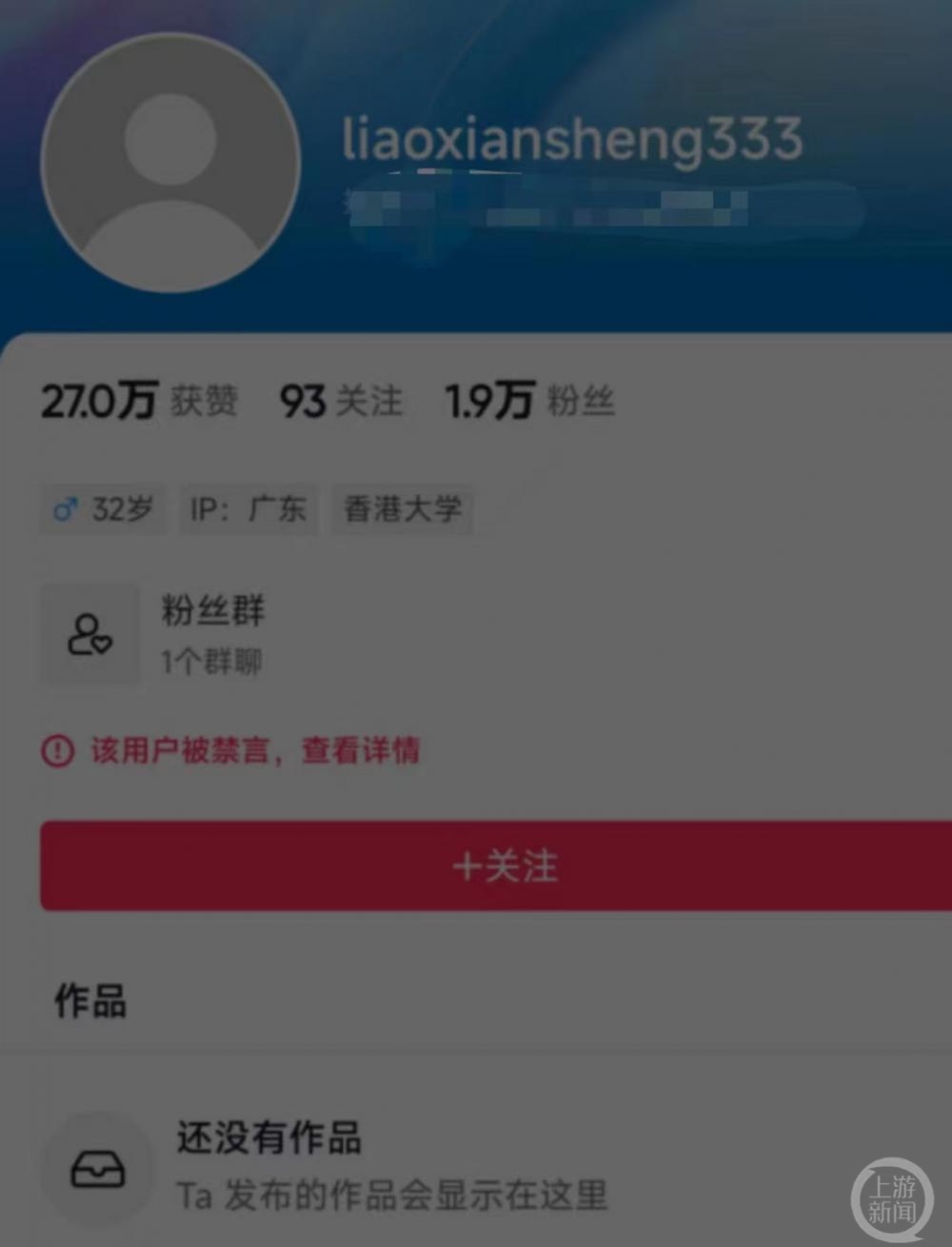Select the 作品 tab

90,1001
